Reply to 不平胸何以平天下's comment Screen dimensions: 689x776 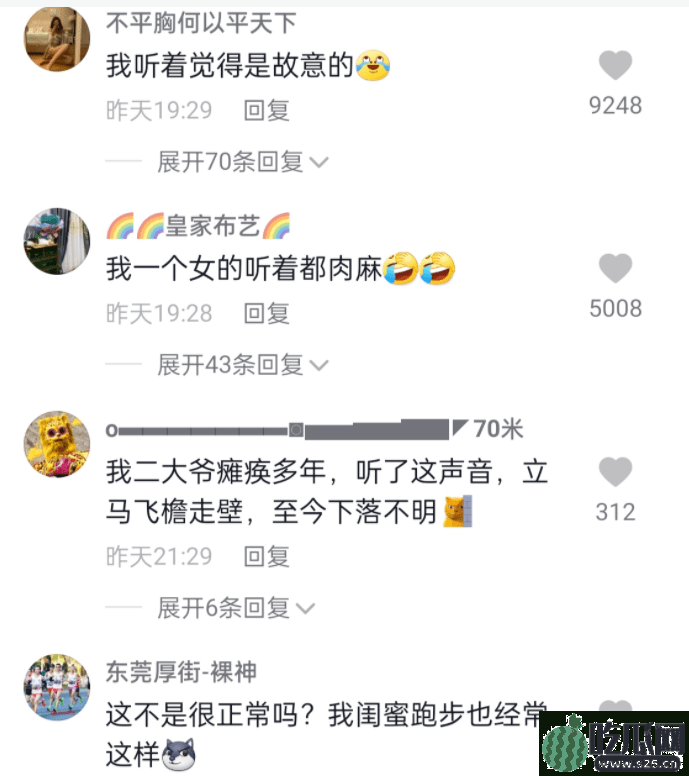[267, 111]
